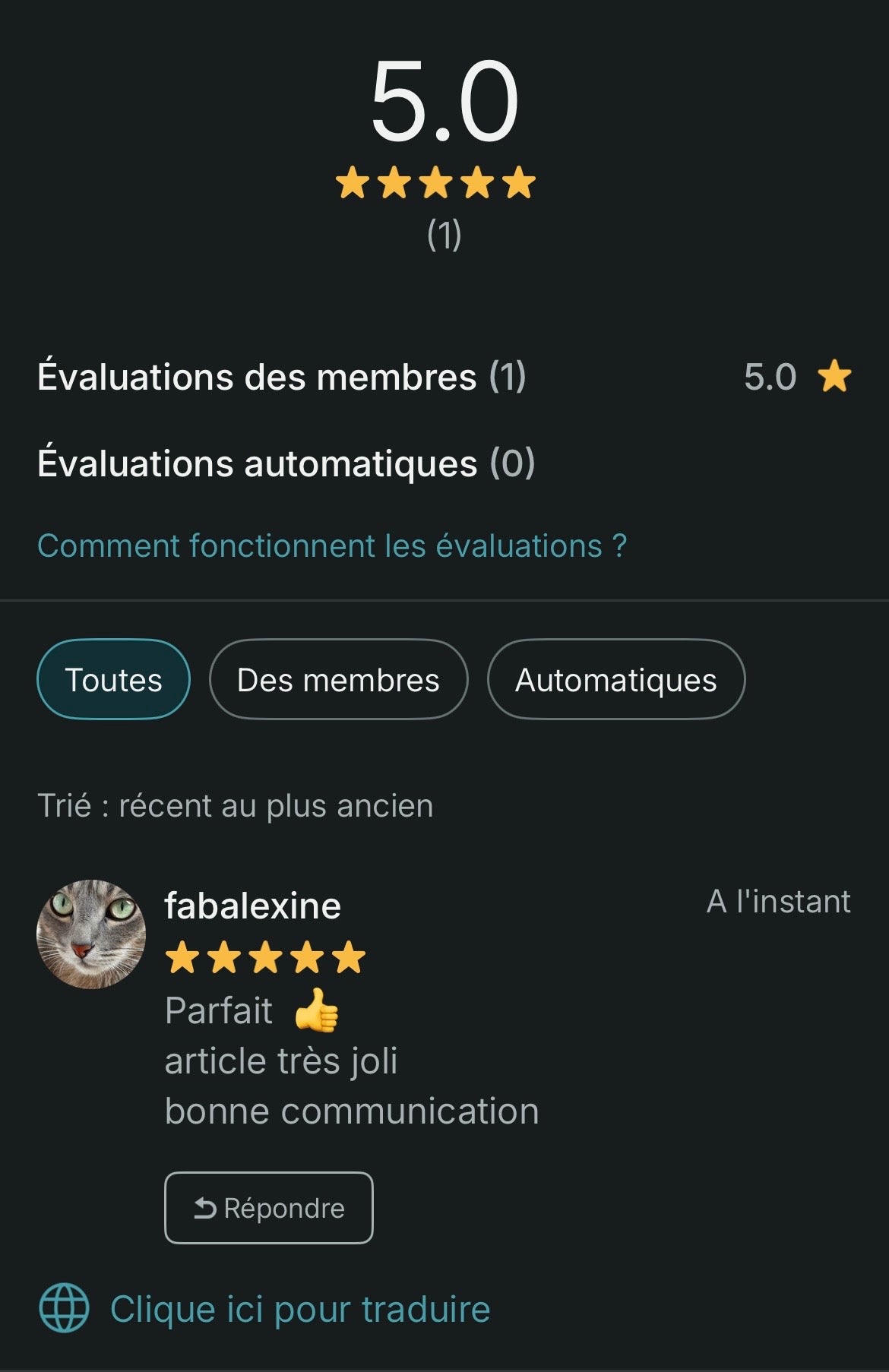Switch to Des membres filter
889x1372 pixels.
coord(338,680)
